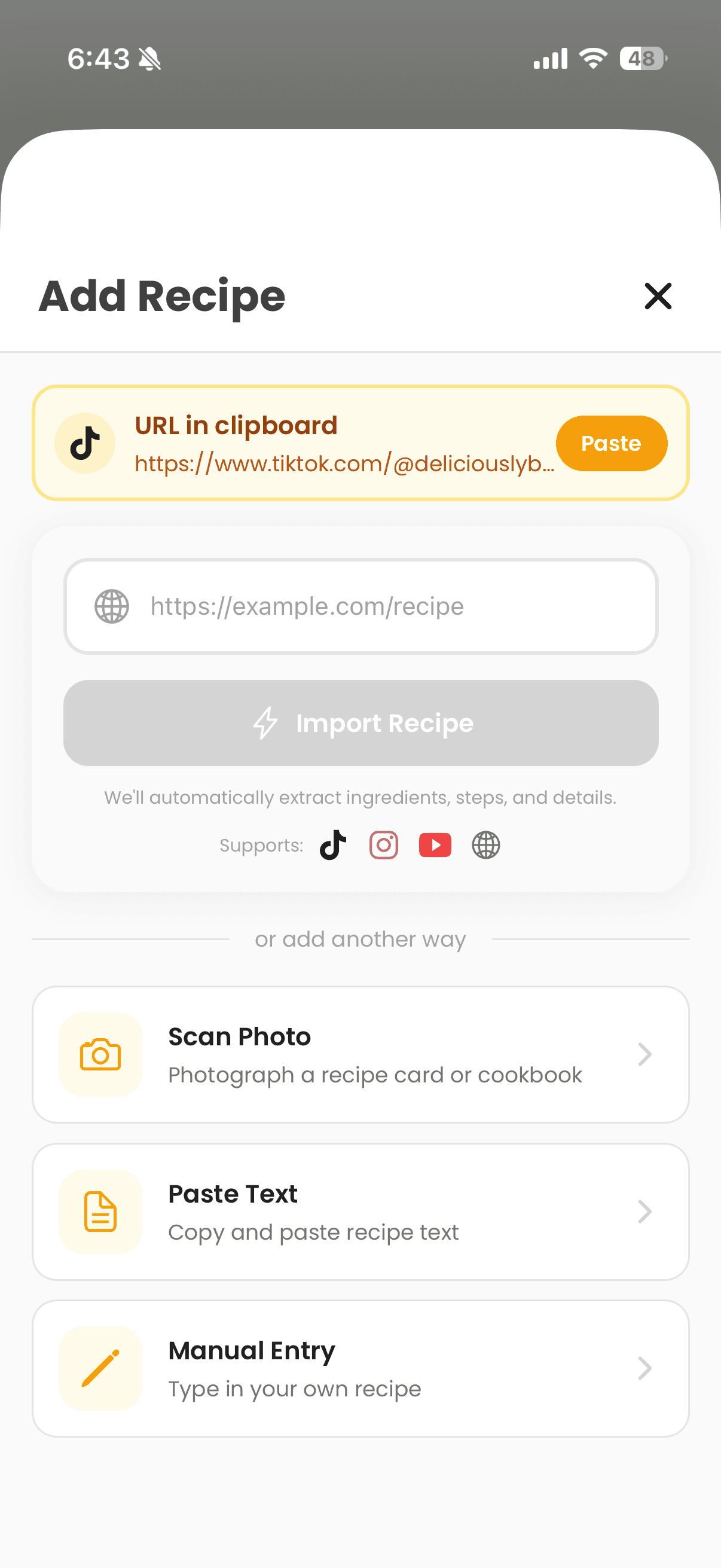Click the Instagram icon under Supports
Image resolution: width=721 pixels, height=1568 pixels.
coord(383,845)
